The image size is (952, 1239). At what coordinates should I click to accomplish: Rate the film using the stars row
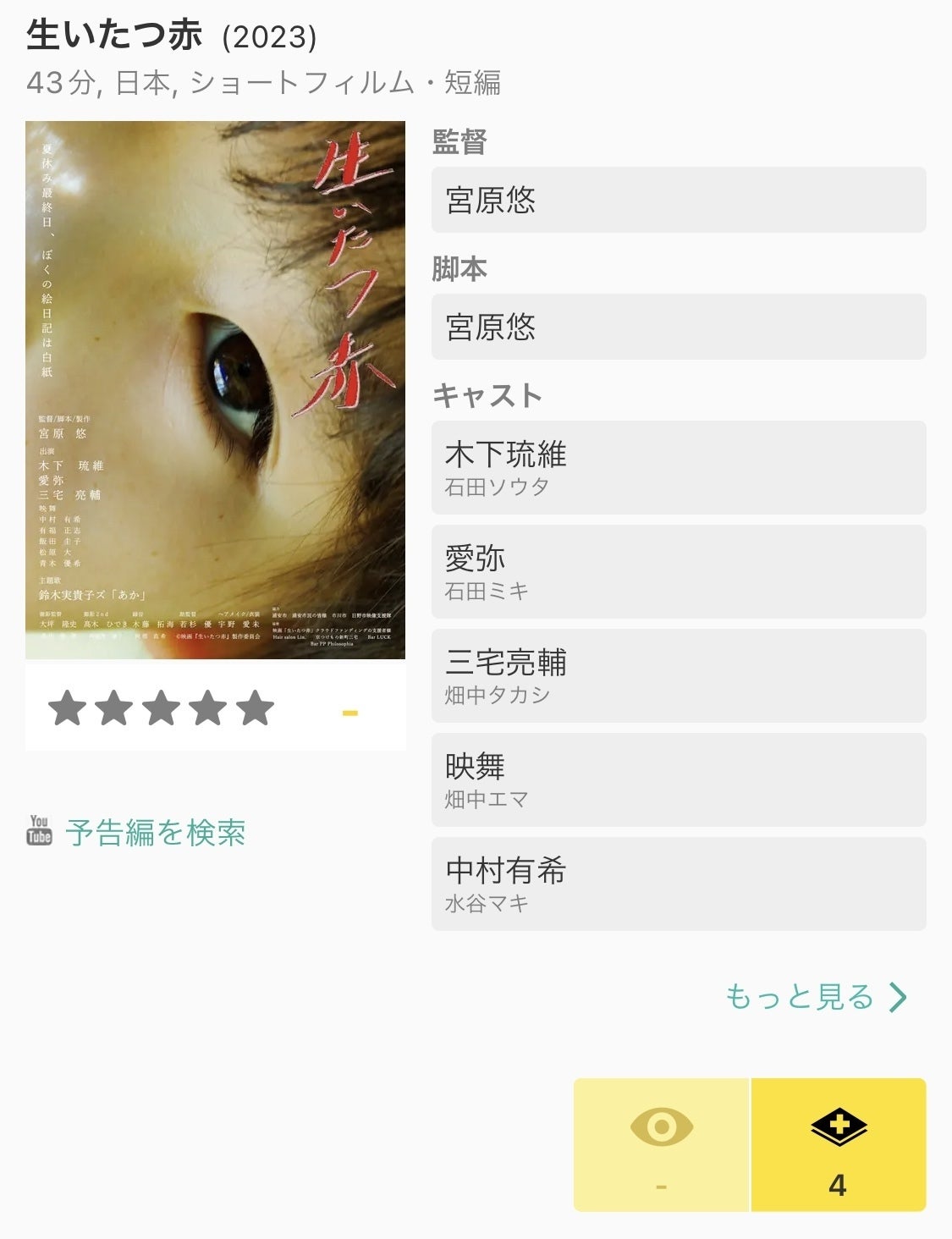coord(162,708)
